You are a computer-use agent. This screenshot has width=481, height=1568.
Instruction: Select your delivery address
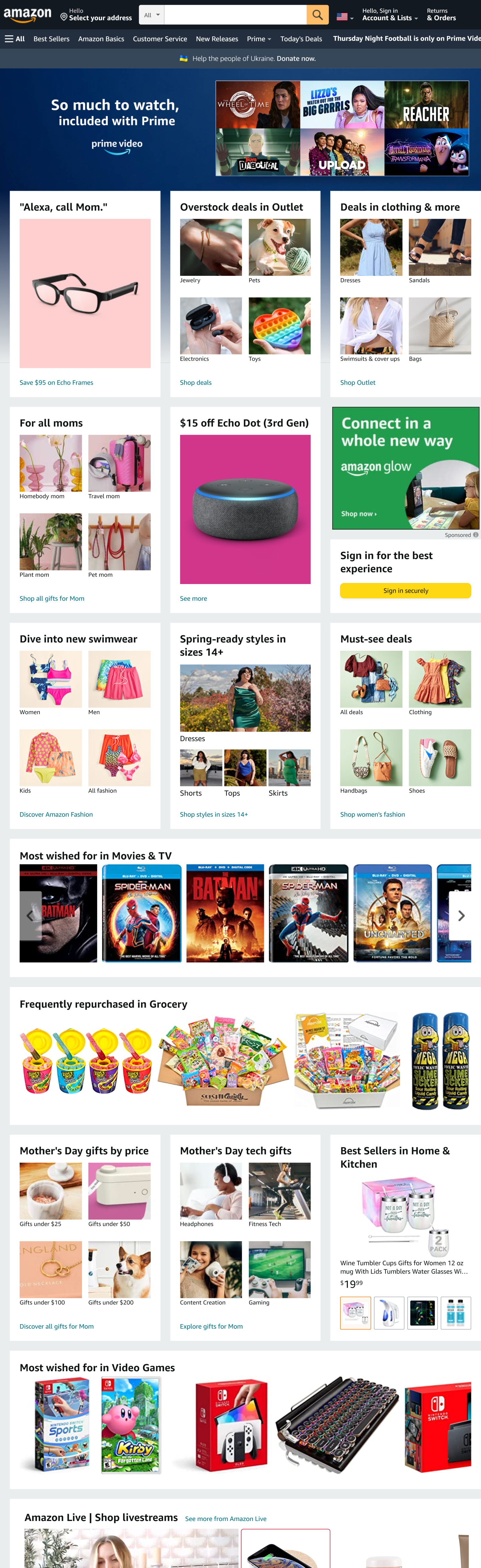[x=96, y=15]
